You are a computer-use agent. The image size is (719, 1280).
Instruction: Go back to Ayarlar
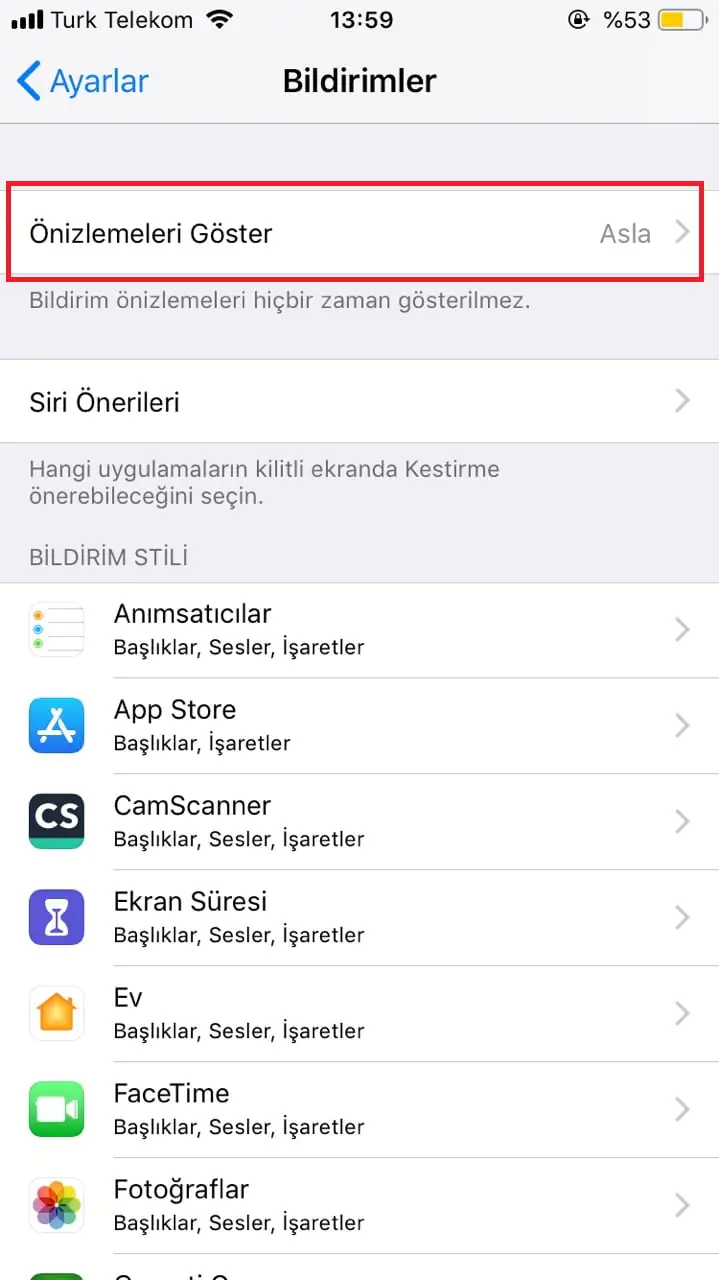point(84,81)
